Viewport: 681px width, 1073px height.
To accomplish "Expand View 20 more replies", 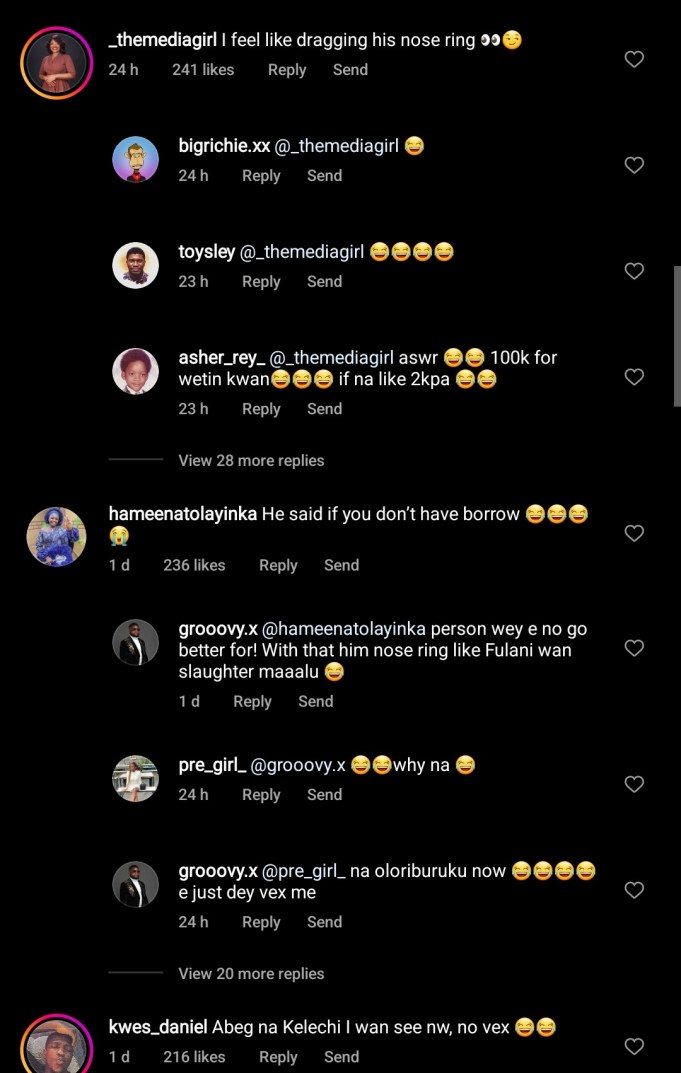I will pyautogui.click(x=251, y=974).
